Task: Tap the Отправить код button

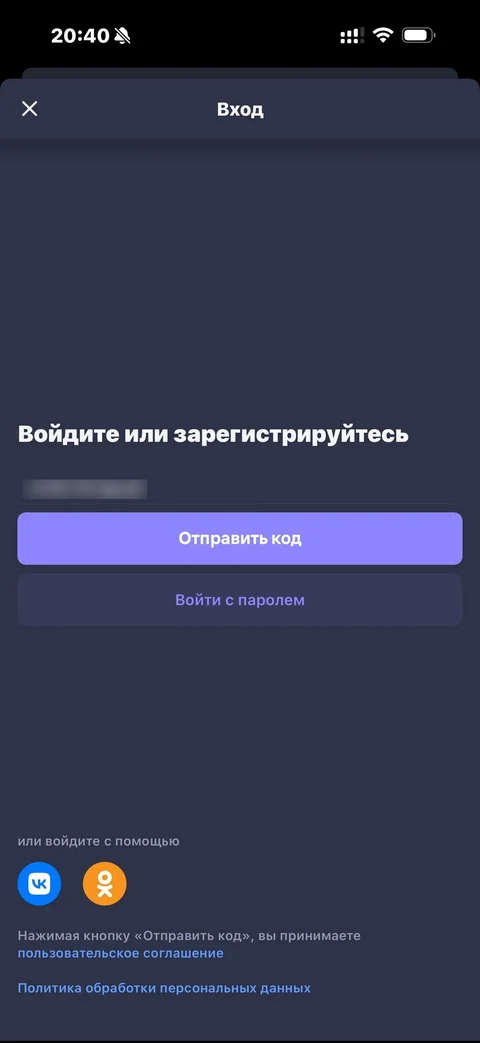Action: click(239, 539)
